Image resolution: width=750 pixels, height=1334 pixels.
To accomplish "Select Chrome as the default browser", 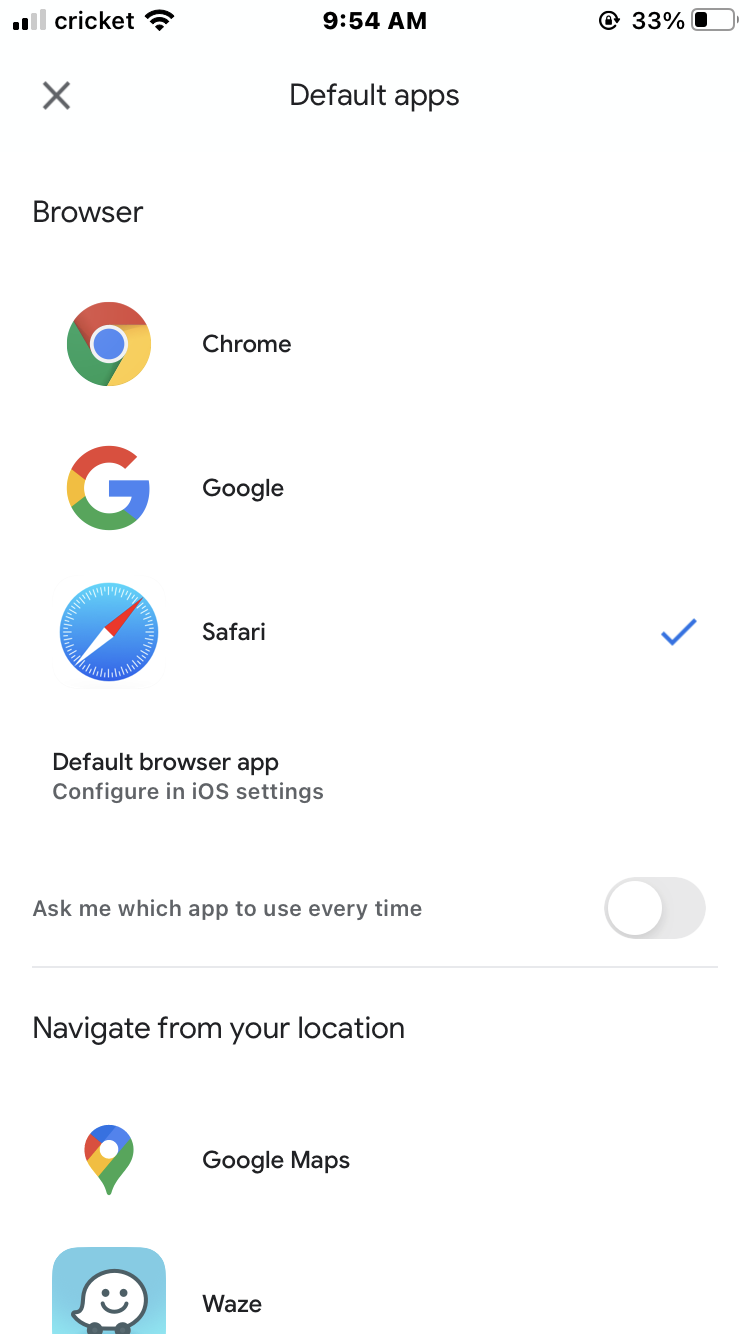I will (375, 344).
